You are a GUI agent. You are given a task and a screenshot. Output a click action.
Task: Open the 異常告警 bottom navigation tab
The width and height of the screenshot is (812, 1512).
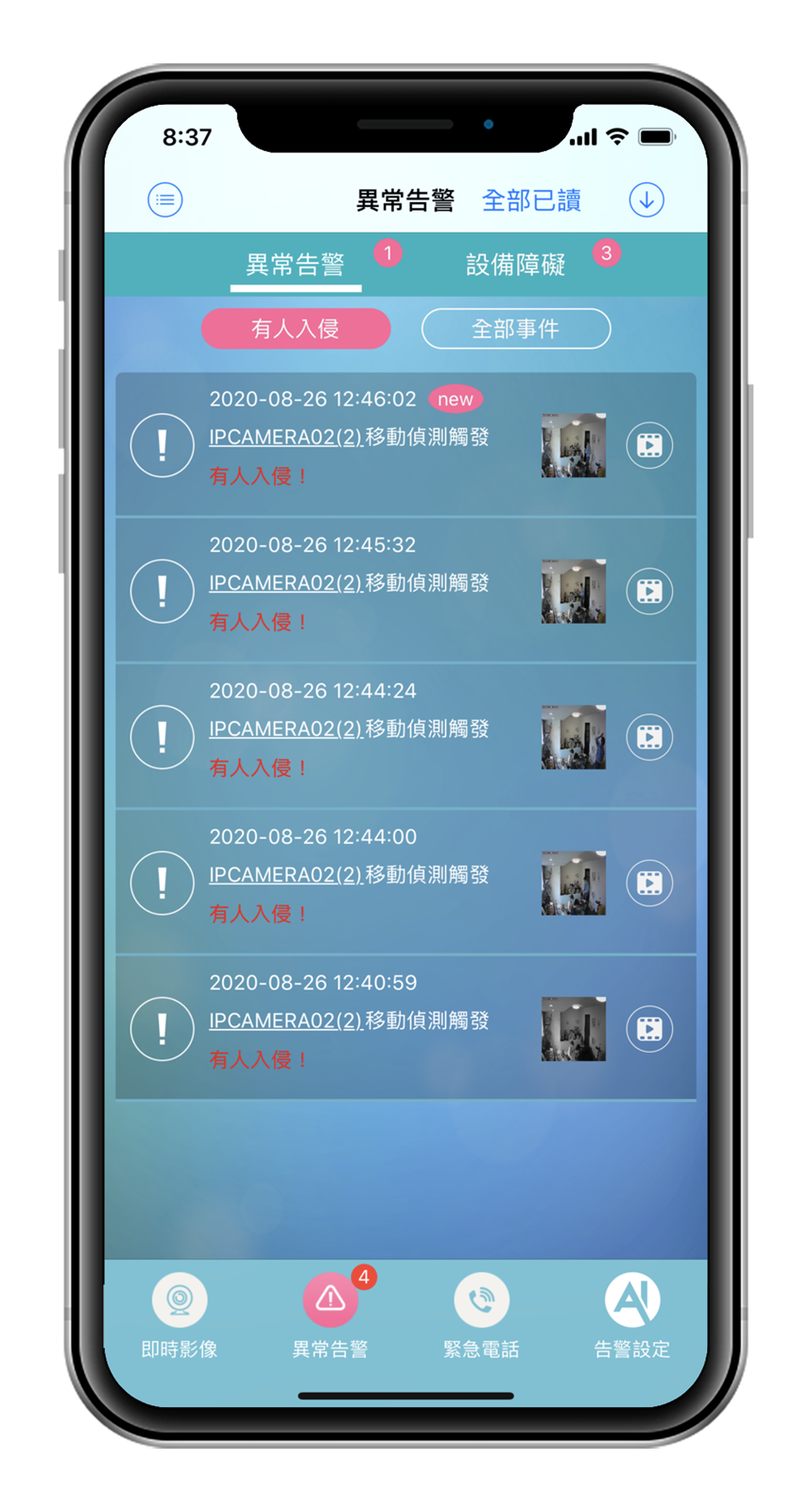330,1315
